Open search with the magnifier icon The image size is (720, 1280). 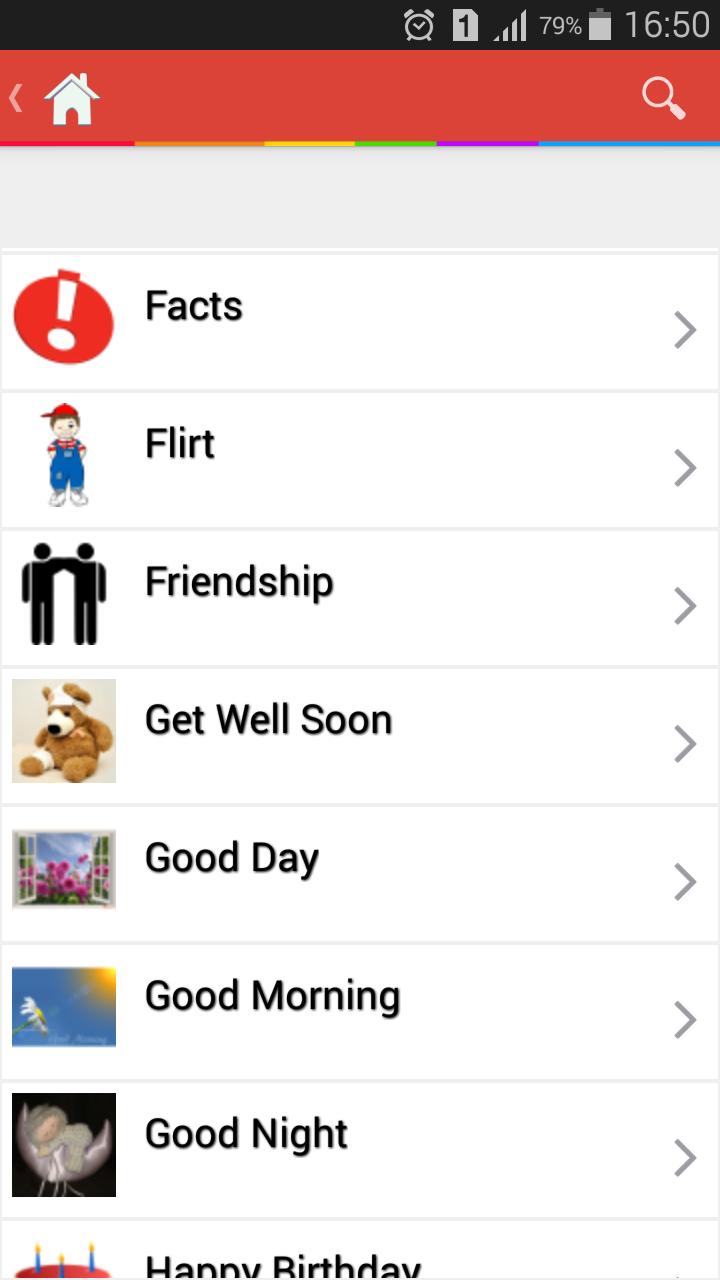663,97
